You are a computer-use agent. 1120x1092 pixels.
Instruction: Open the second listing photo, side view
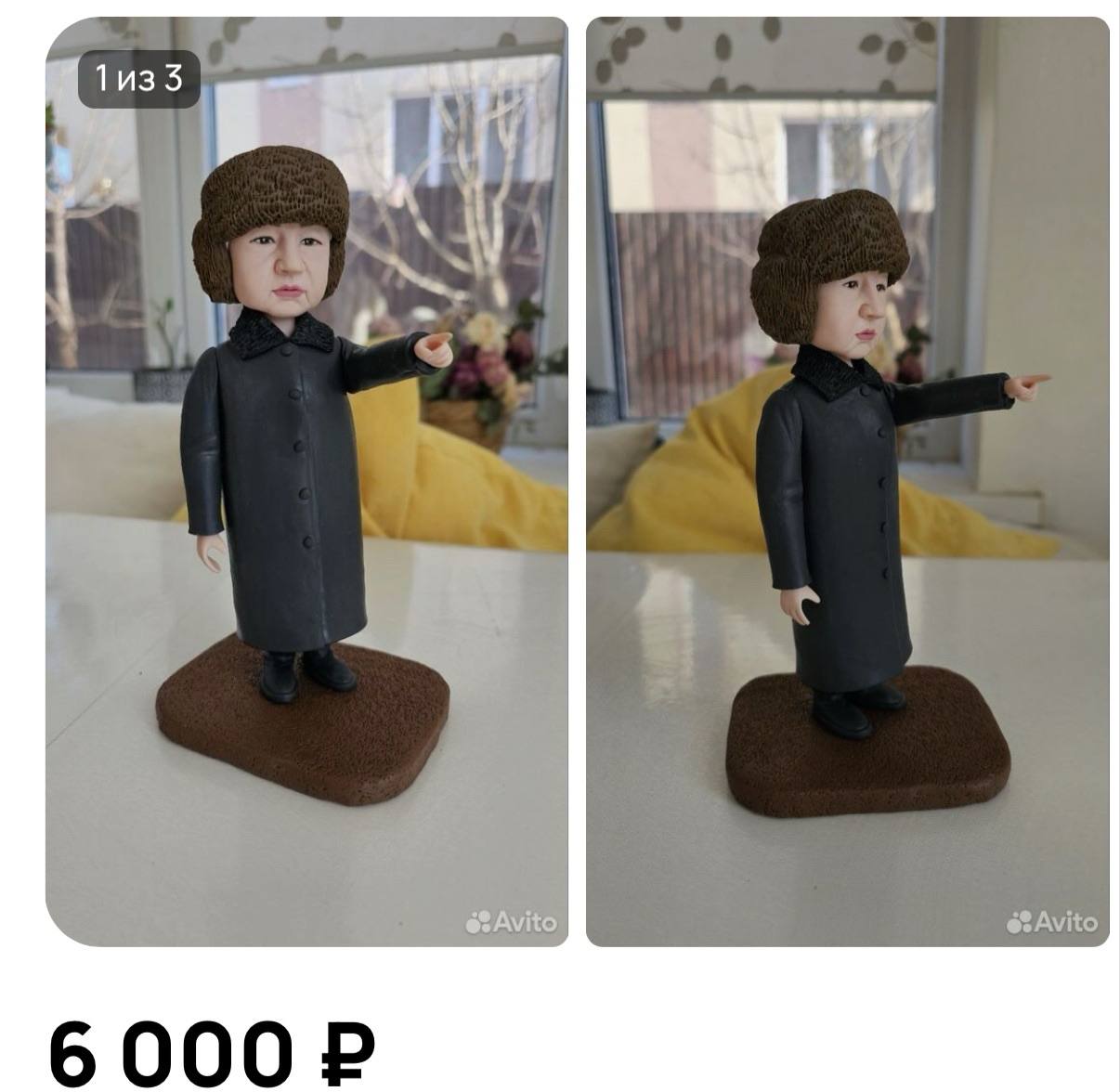[847, 483]
